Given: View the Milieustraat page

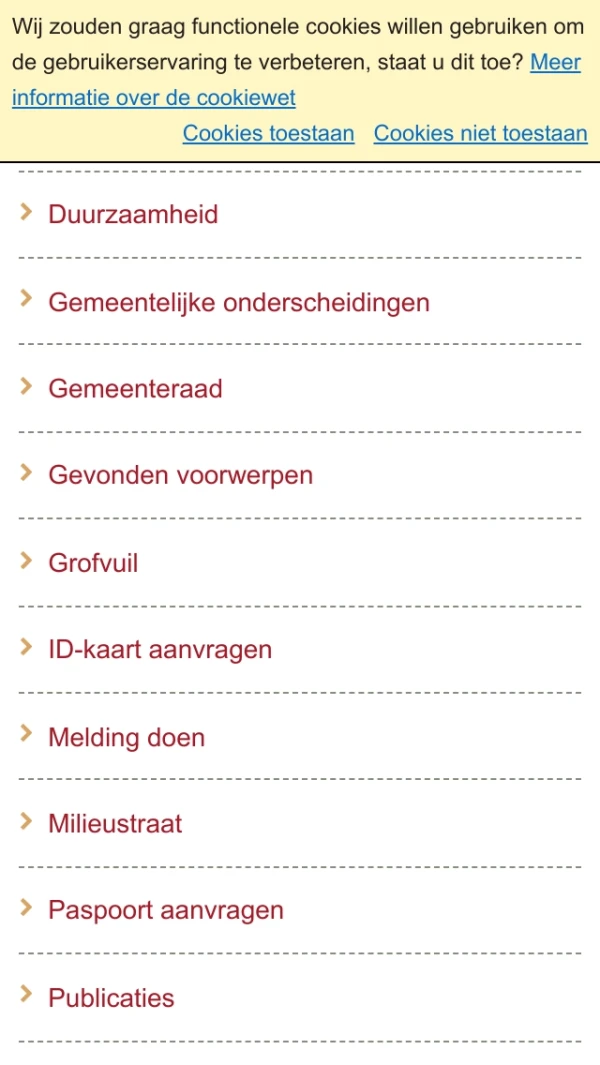Looking at the screenshot, I should pyautogui.click(x=115, y=824).
